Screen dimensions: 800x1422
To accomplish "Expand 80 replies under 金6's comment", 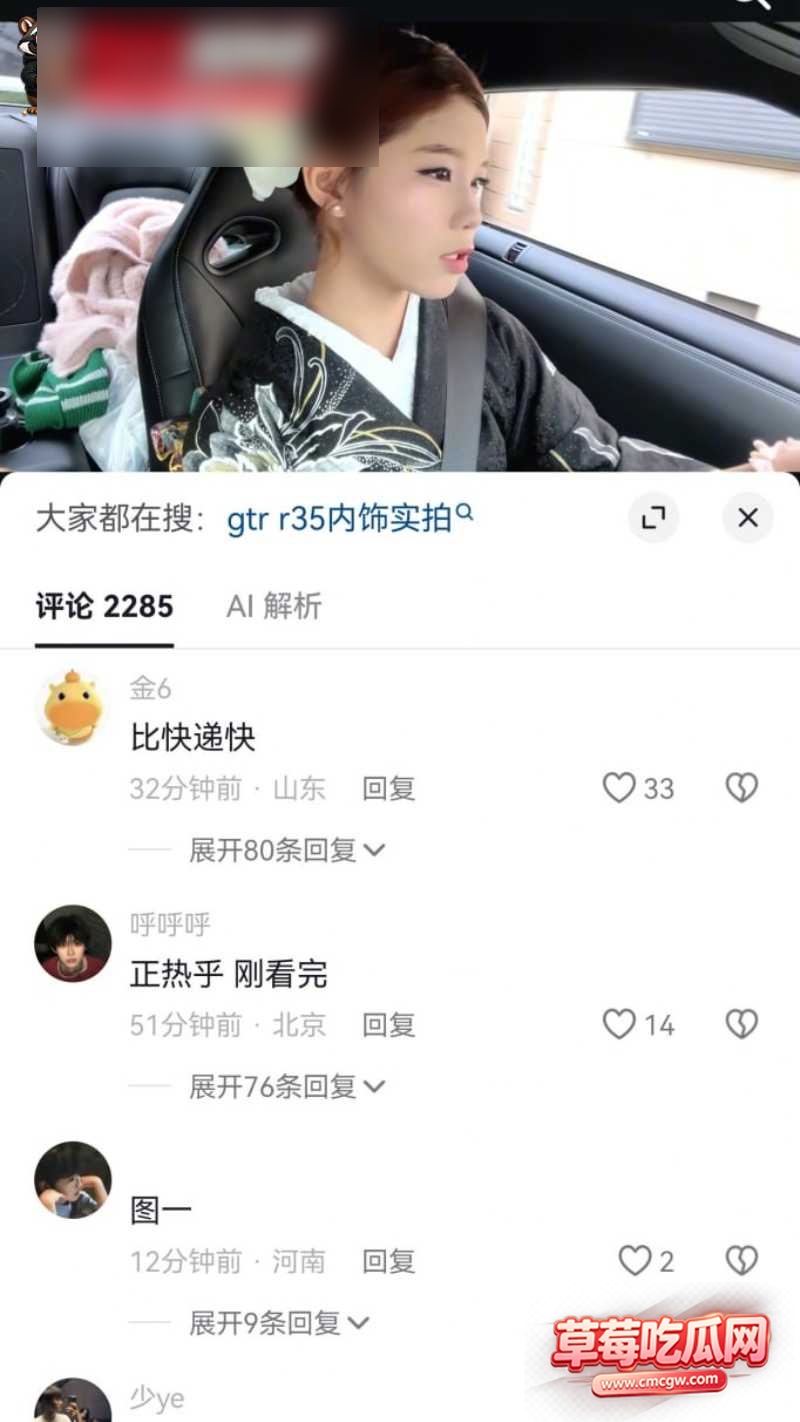I will point(287,850).
